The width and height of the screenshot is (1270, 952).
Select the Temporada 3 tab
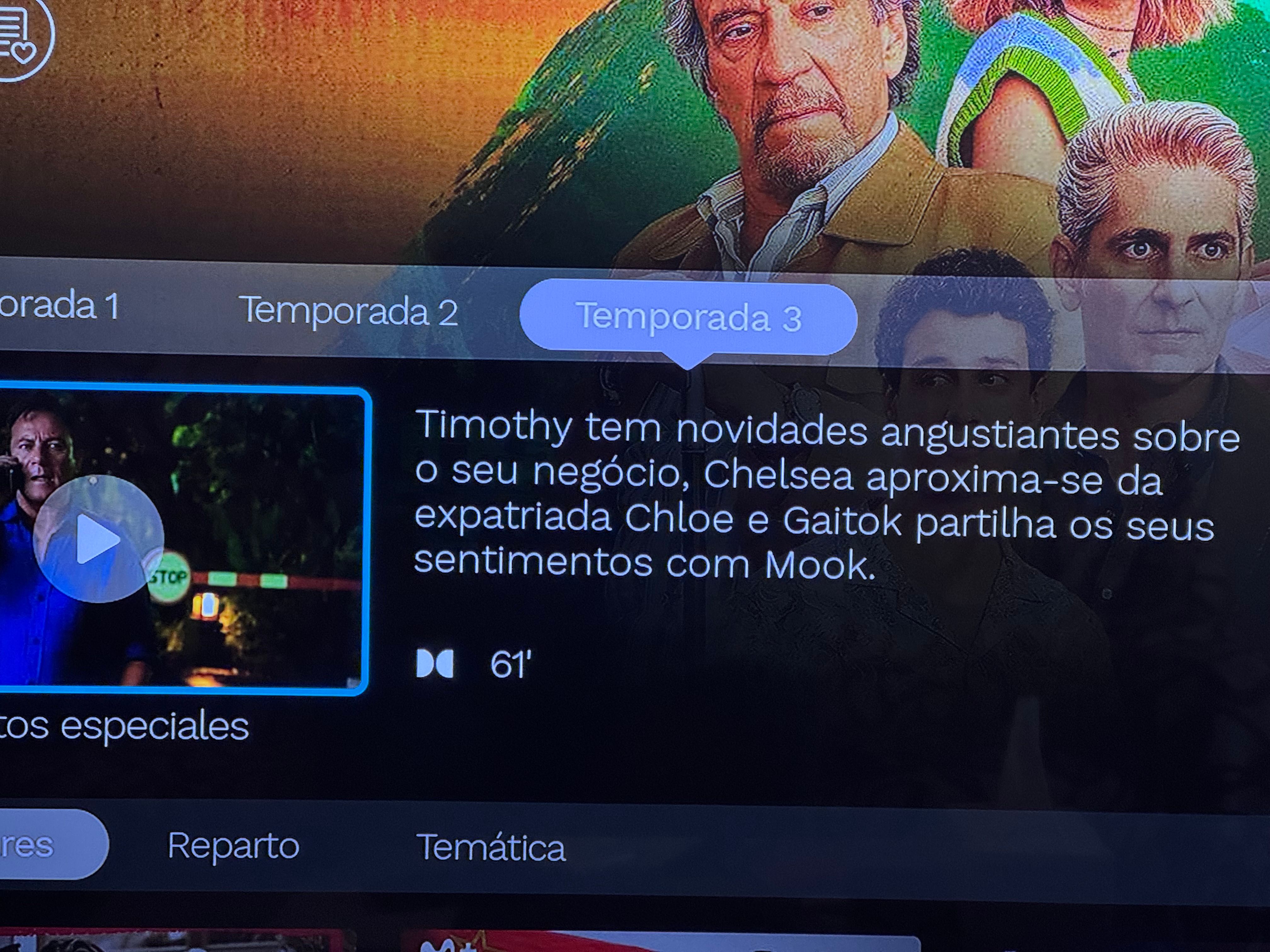click(688, 317)
